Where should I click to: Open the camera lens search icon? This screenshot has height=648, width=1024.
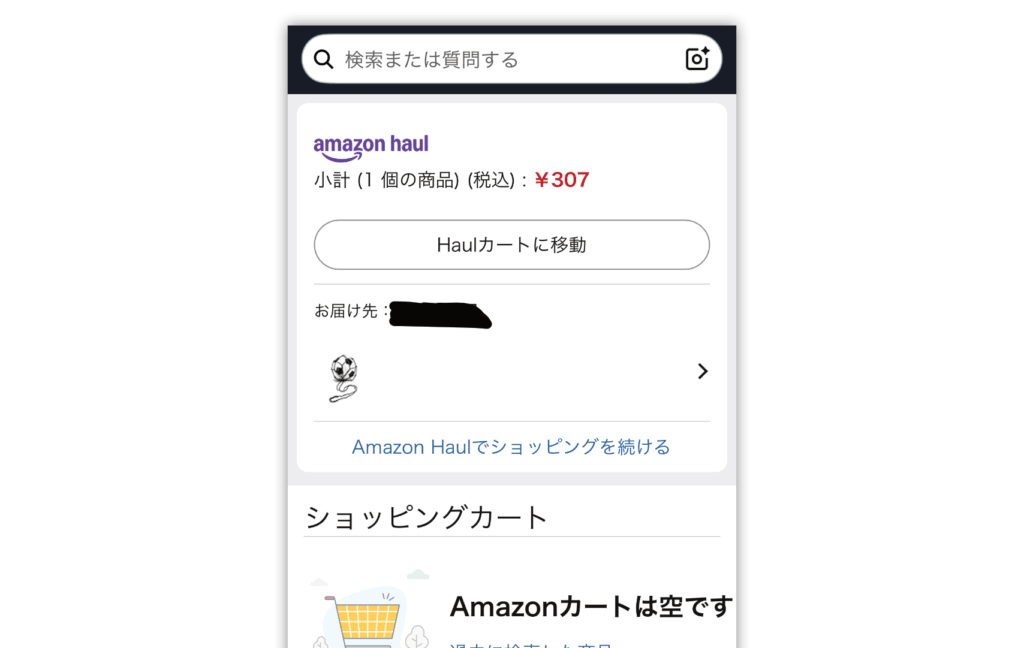coord(697,59)
